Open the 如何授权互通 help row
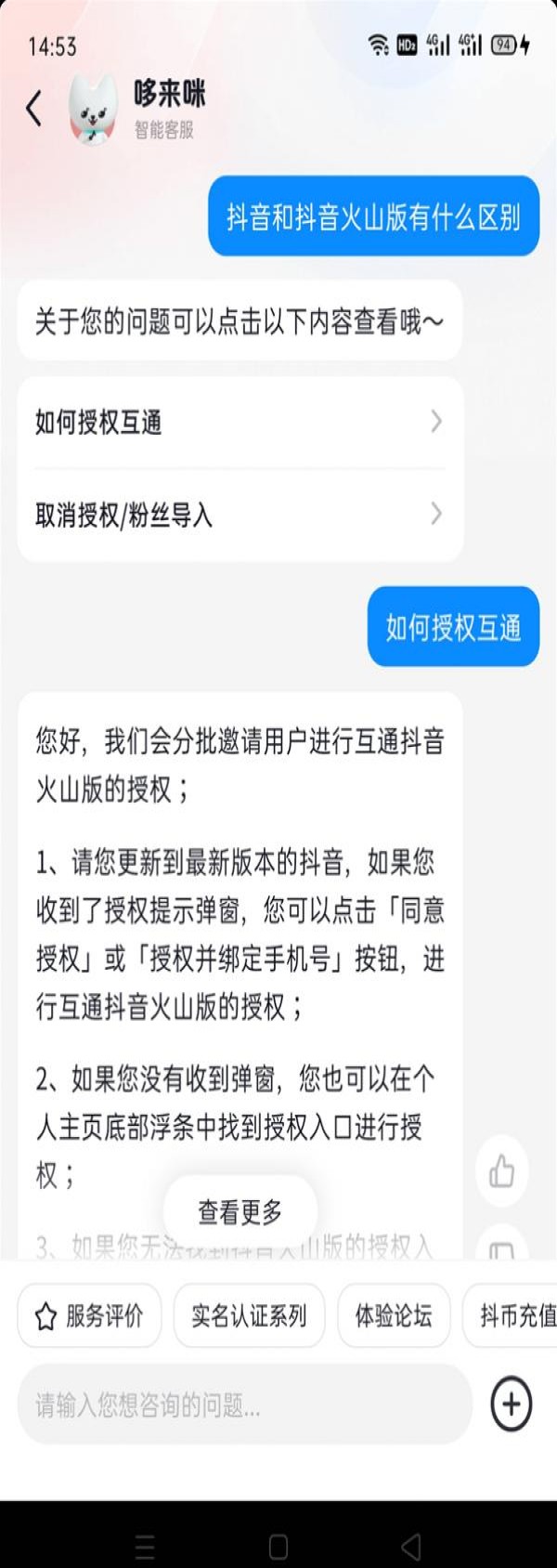The height and width of the screenshot is (1568, 557). [x=240, y=423]
